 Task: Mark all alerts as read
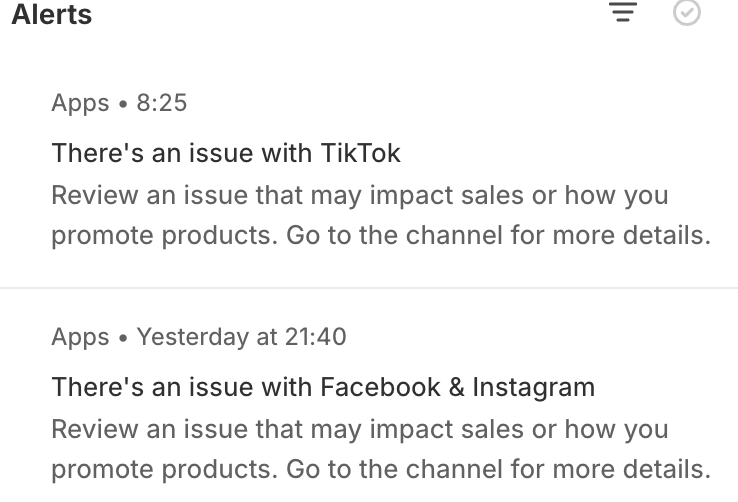pyautogui.click(x=687, y=13)
